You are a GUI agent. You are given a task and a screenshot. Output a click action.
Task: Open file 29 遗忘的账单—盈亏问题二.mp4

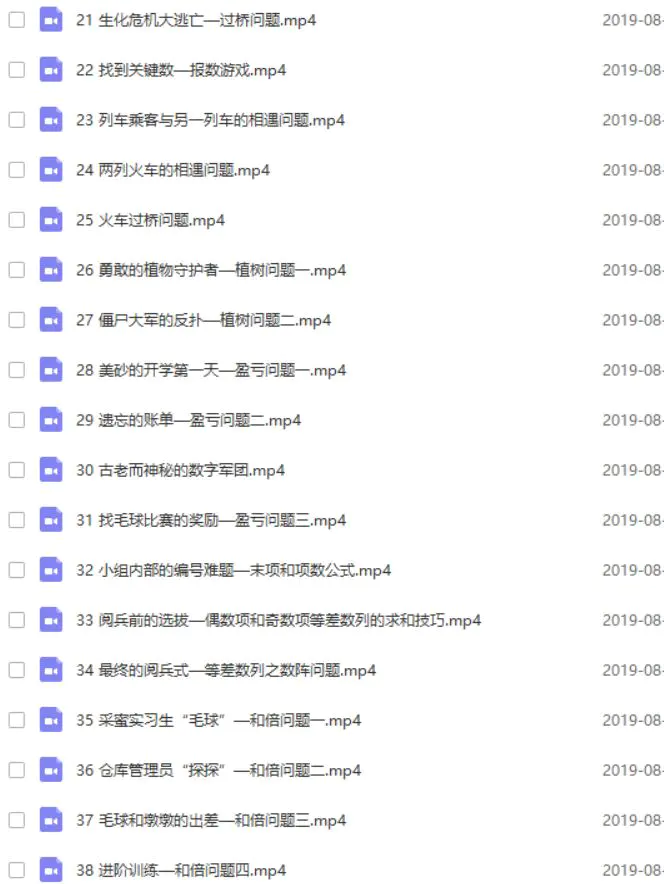[188, 420]
